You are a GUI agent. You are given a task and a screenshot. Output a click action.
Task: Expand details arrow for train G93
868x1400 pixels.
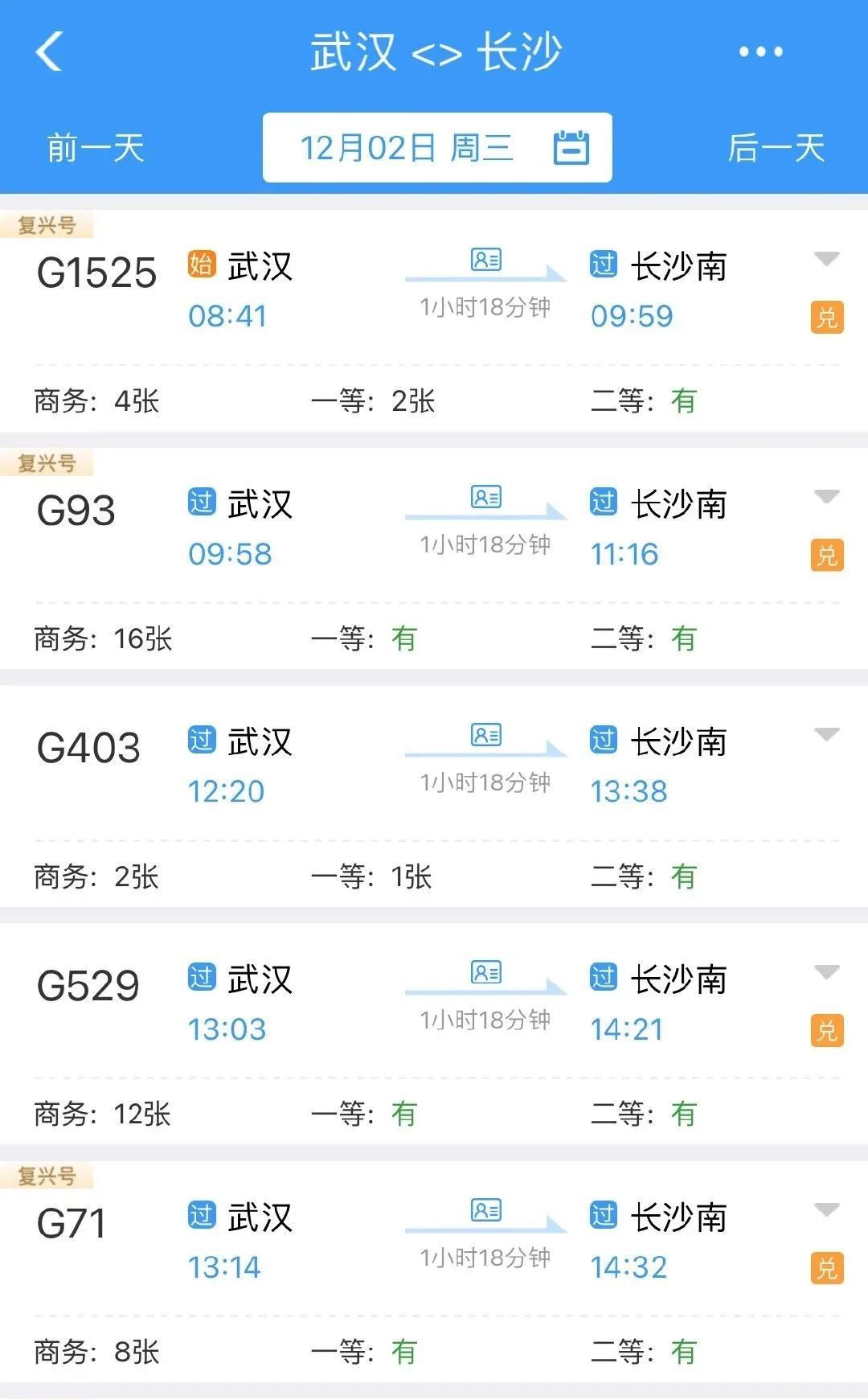826,496
